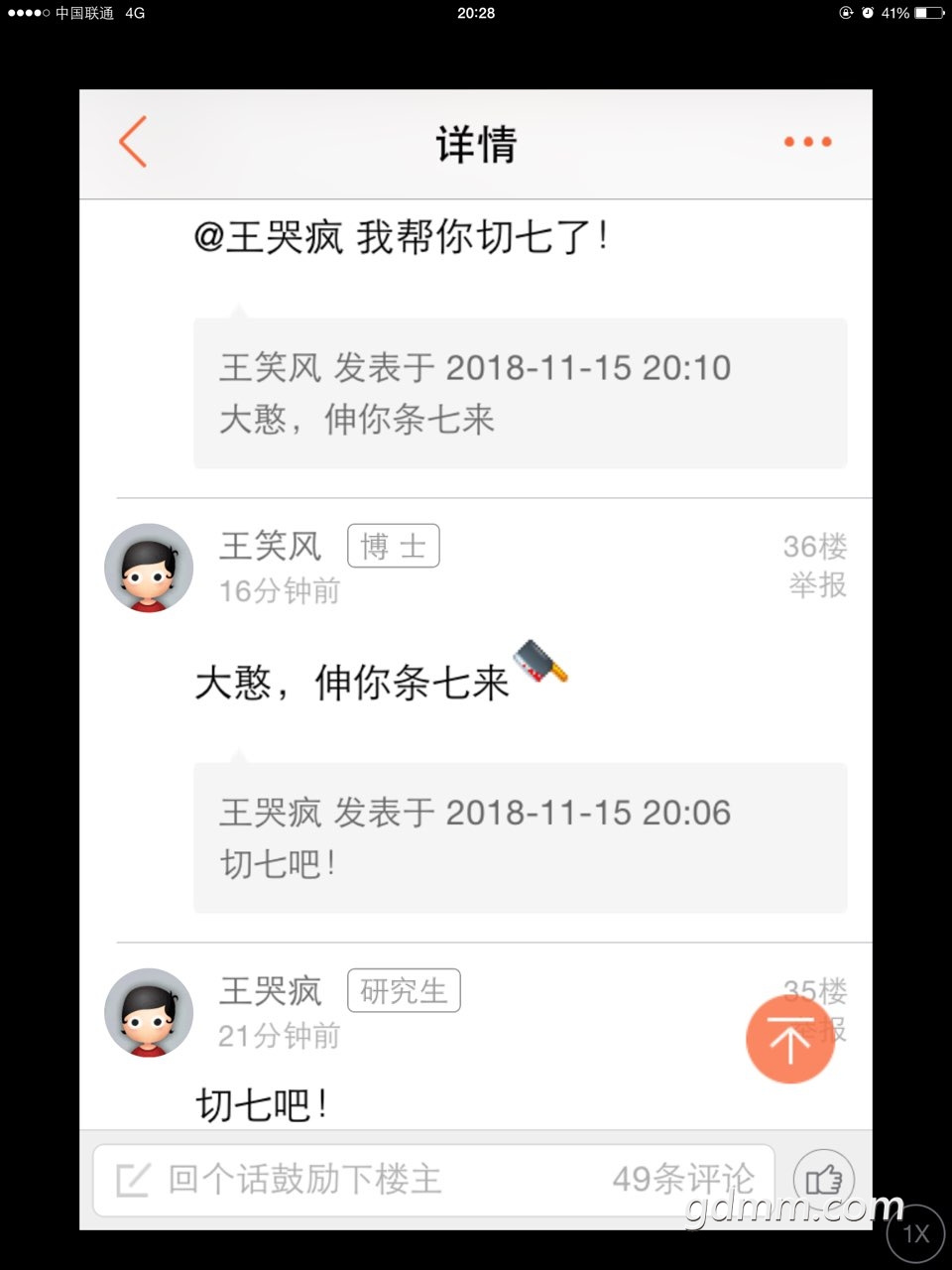
Task: Open the 49条评论 comments list
Action: pyautogui.click(x=682, y=1180)
